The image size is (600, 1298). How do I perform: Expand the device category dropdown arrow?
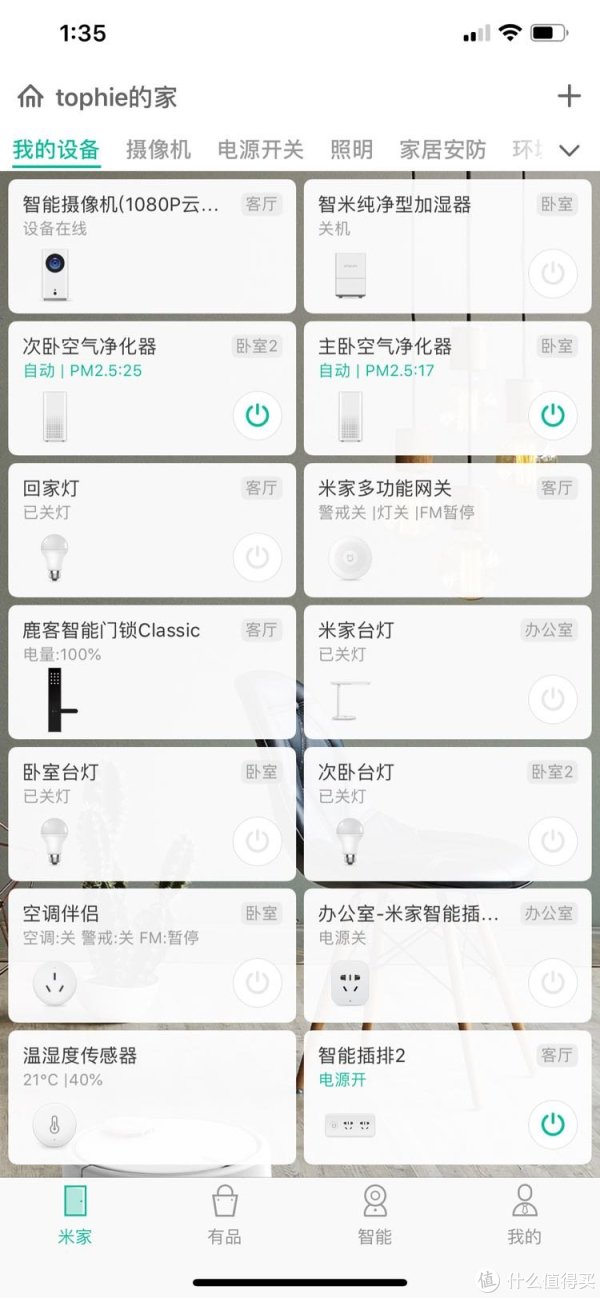click(x=569, y=151)
